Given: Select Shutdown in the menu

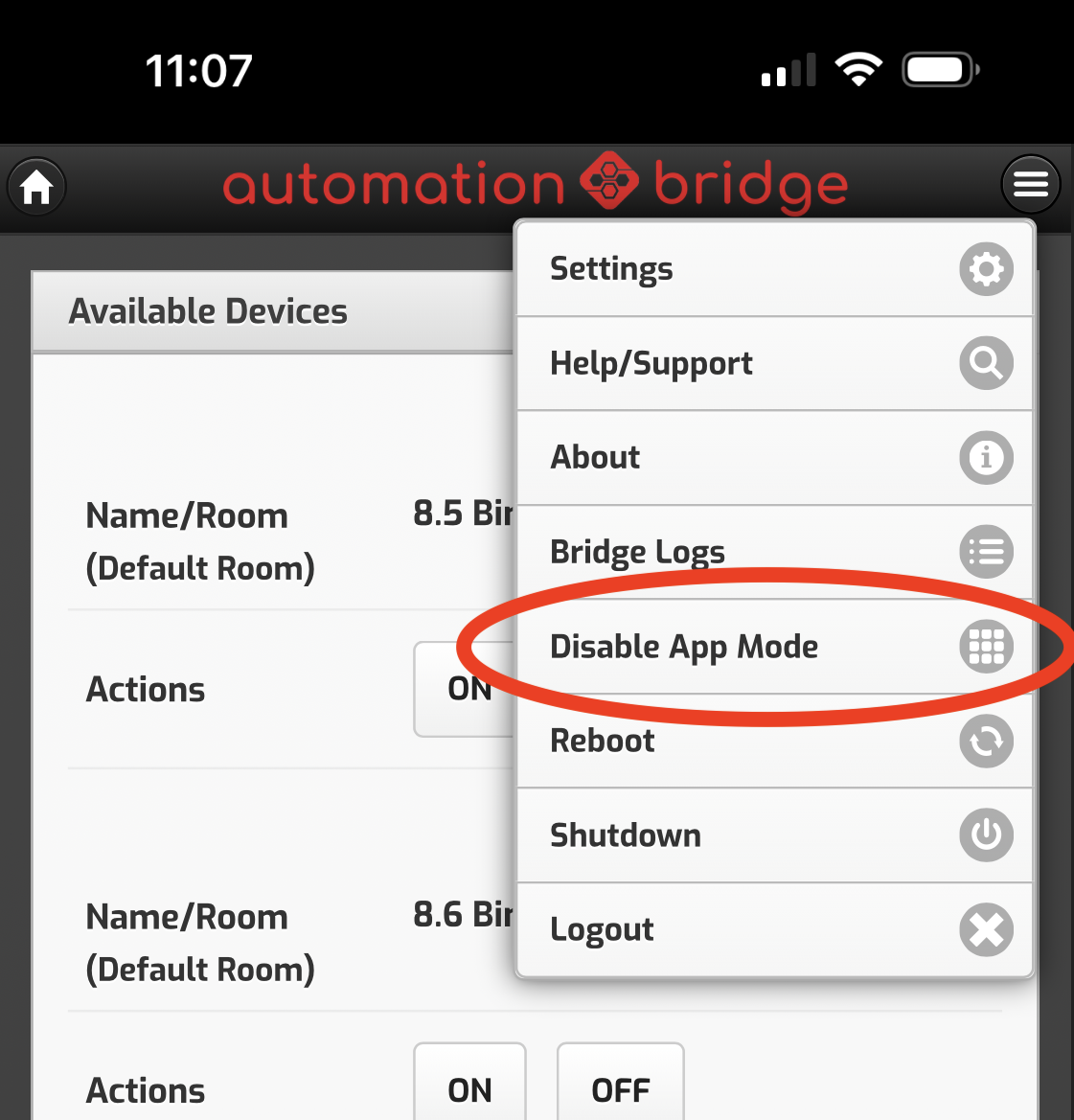Looking at the screenshot, I should [774, 835].
